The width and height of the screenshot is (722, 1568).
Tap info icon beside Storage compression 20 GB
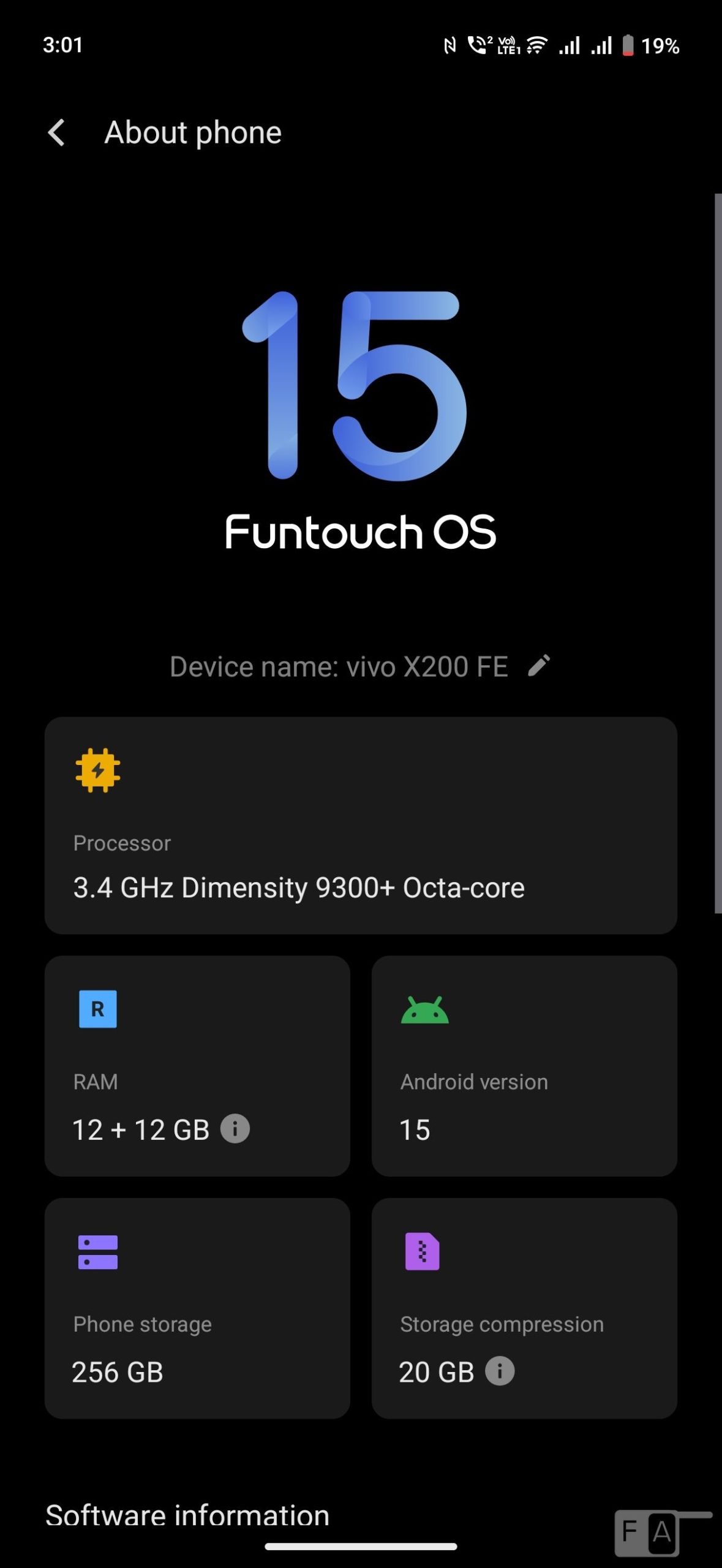point(500,1371)
